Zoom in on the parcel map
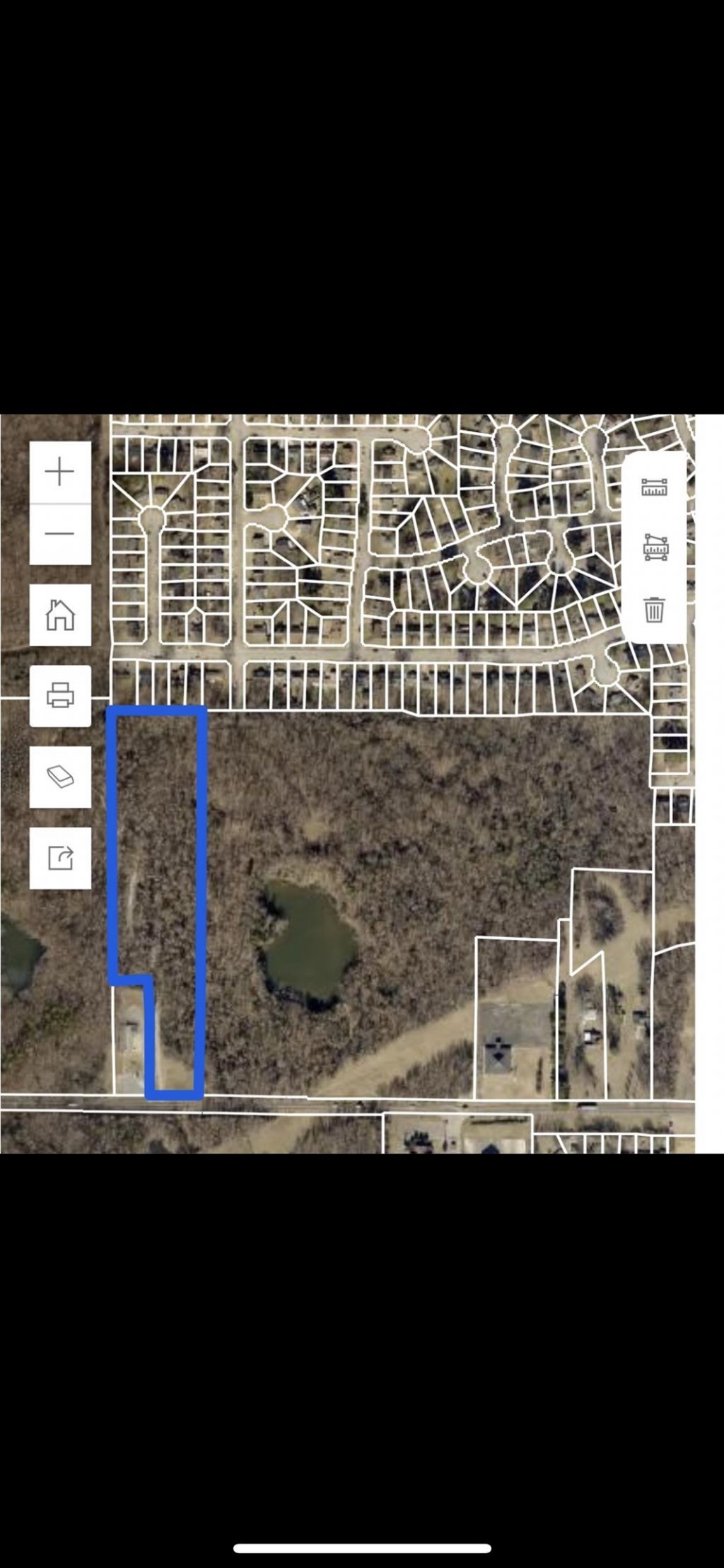Viewport: 724px width, 1568px height. (x=60, y=472)
